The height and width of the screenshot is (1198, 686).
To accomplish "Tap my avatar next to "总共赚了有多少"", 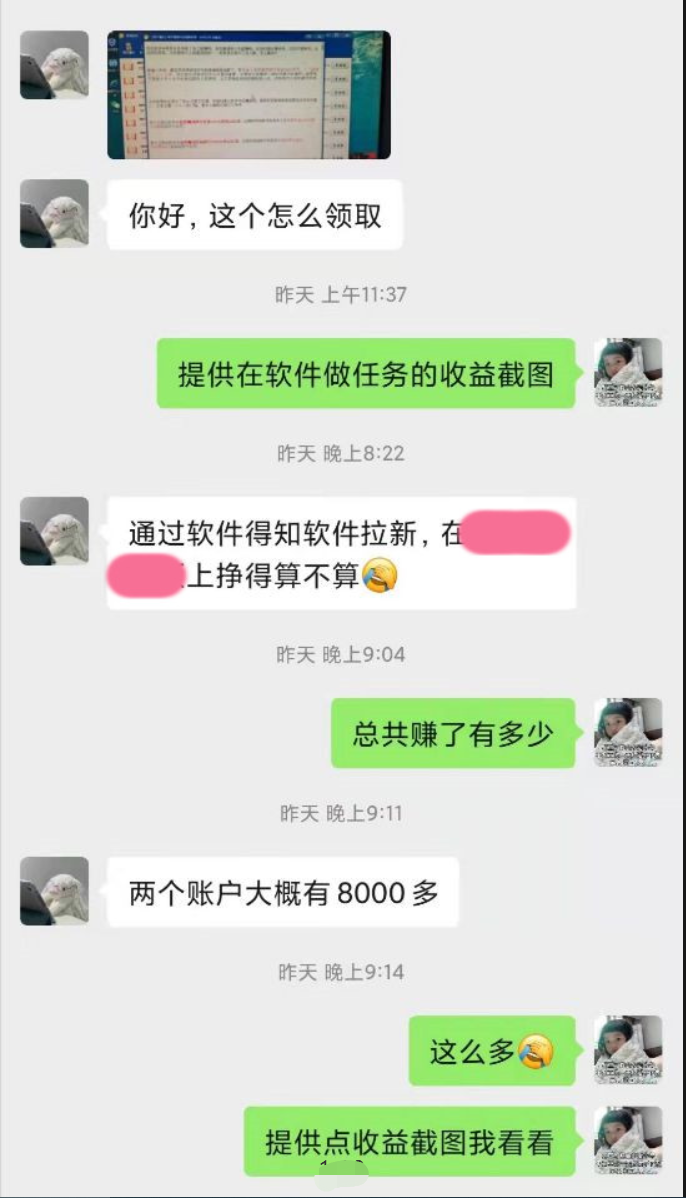I will pyautogui.click(x=628, y=732).
